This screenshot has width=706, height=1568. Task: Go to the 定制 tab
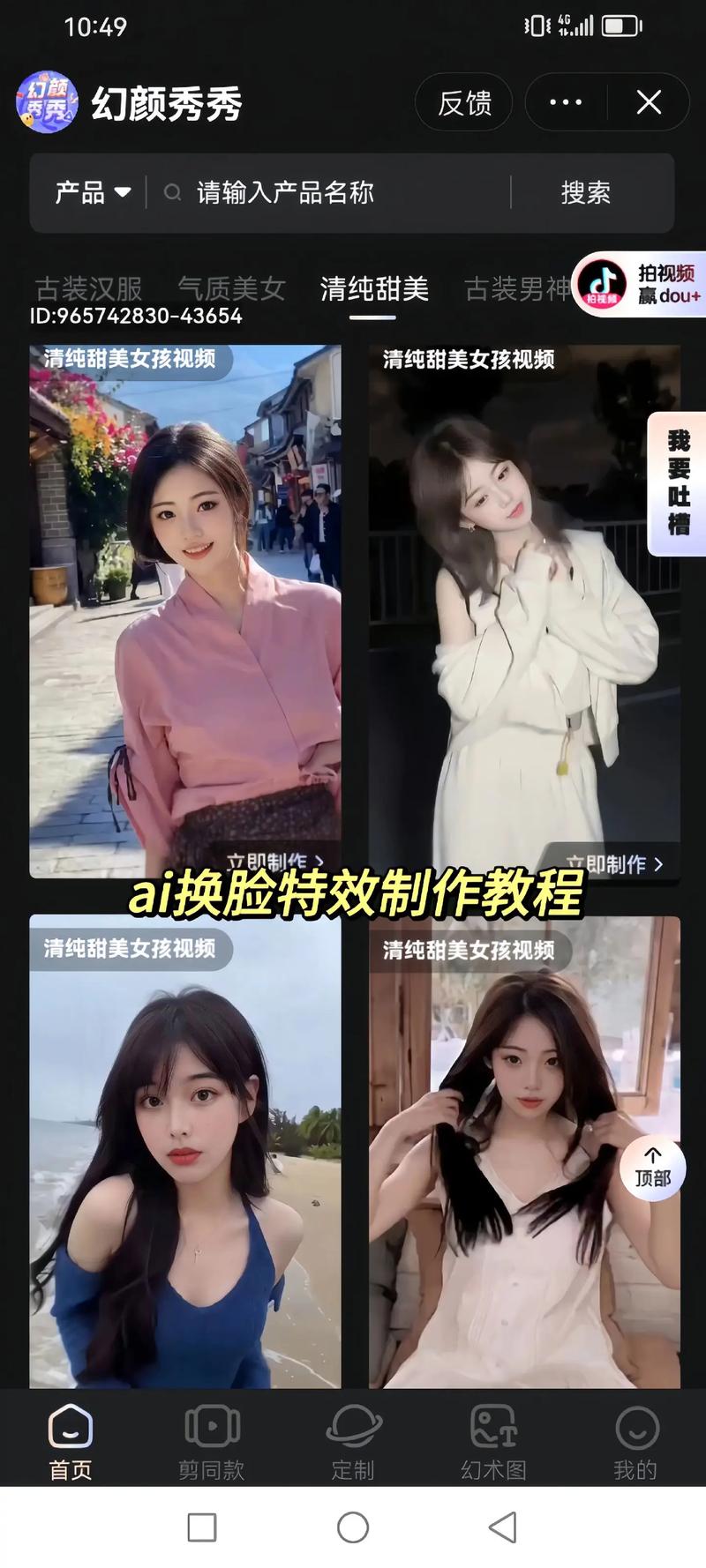353,1439
